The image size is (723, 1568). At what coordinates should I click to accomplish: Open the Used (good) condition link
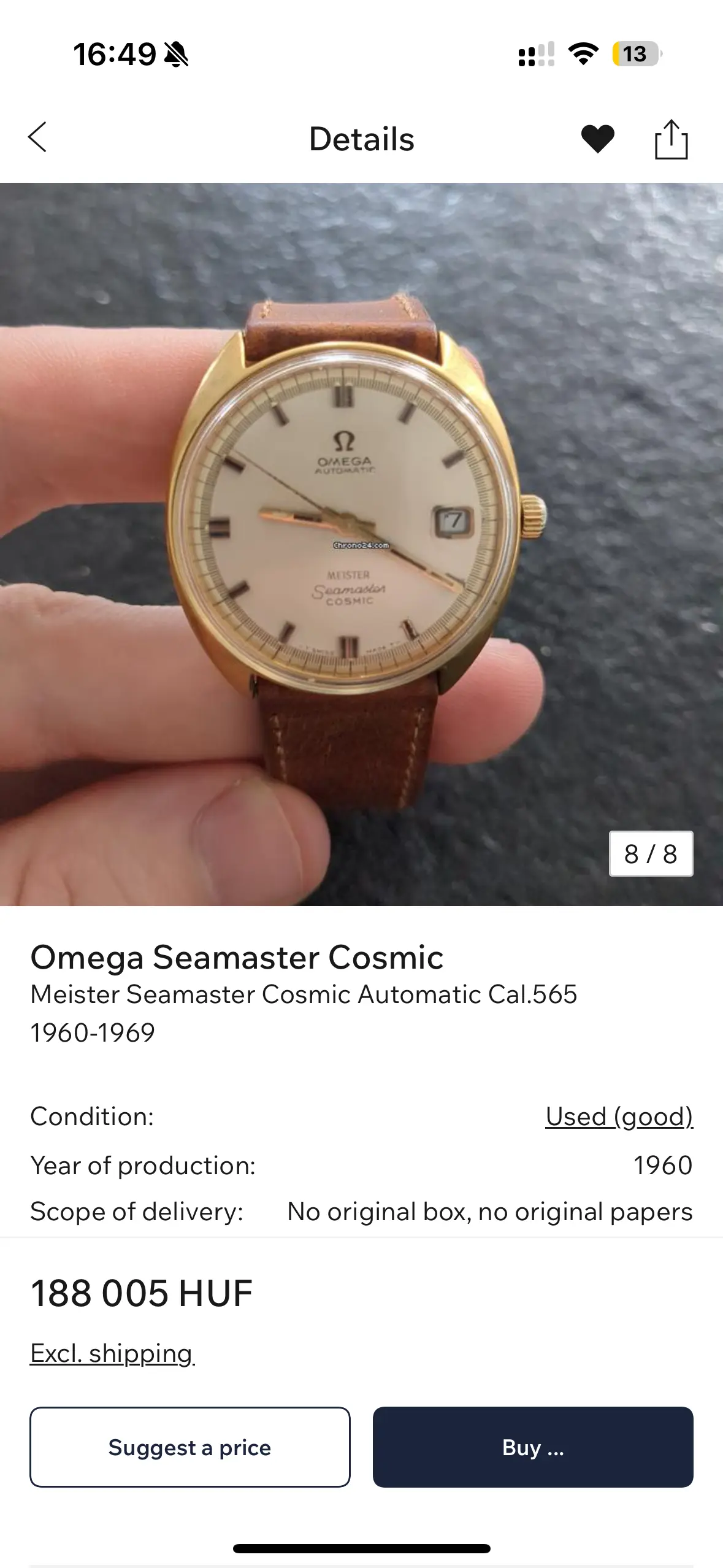(619, 1116)
